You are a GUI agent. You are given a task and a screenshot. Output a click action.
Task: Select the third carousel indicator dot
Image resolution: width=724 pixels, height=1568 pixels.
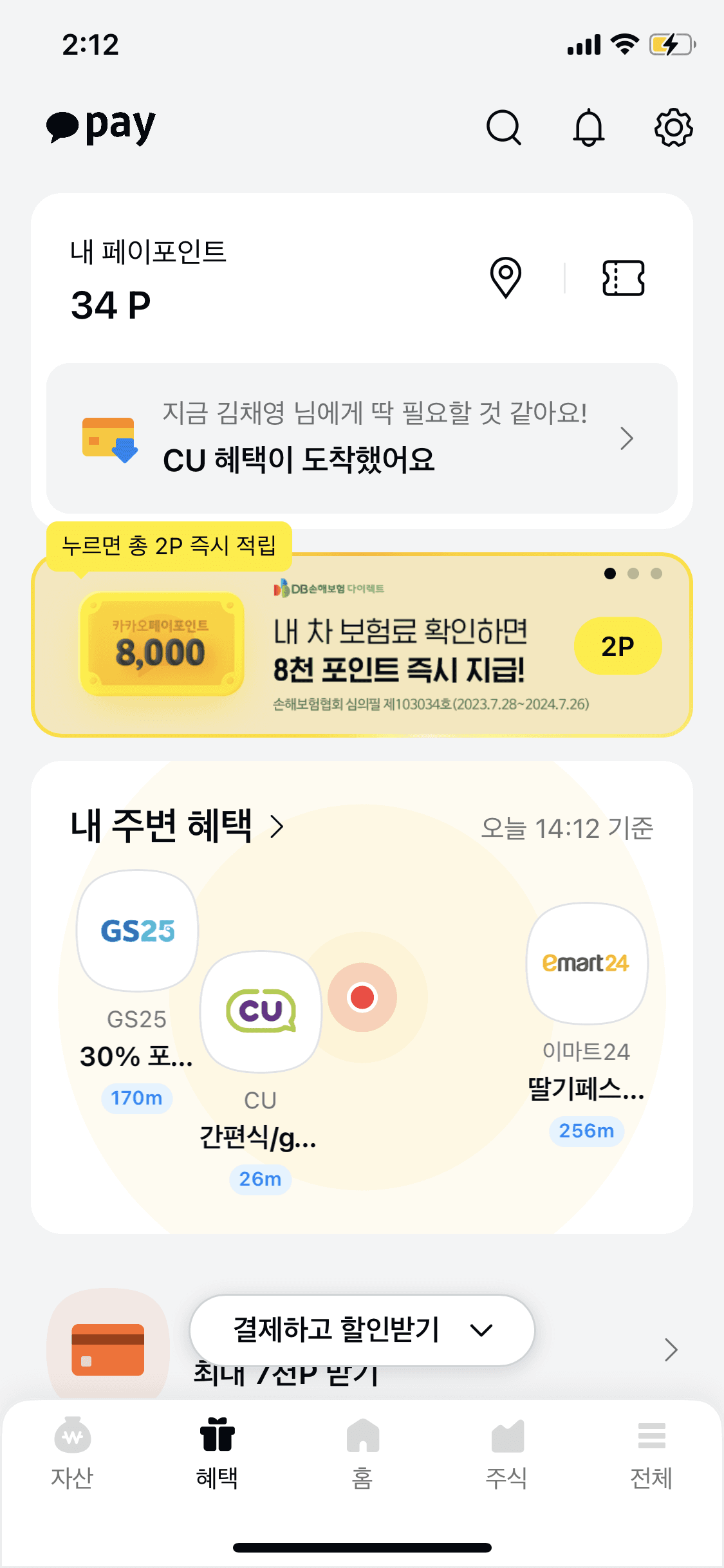657,572
